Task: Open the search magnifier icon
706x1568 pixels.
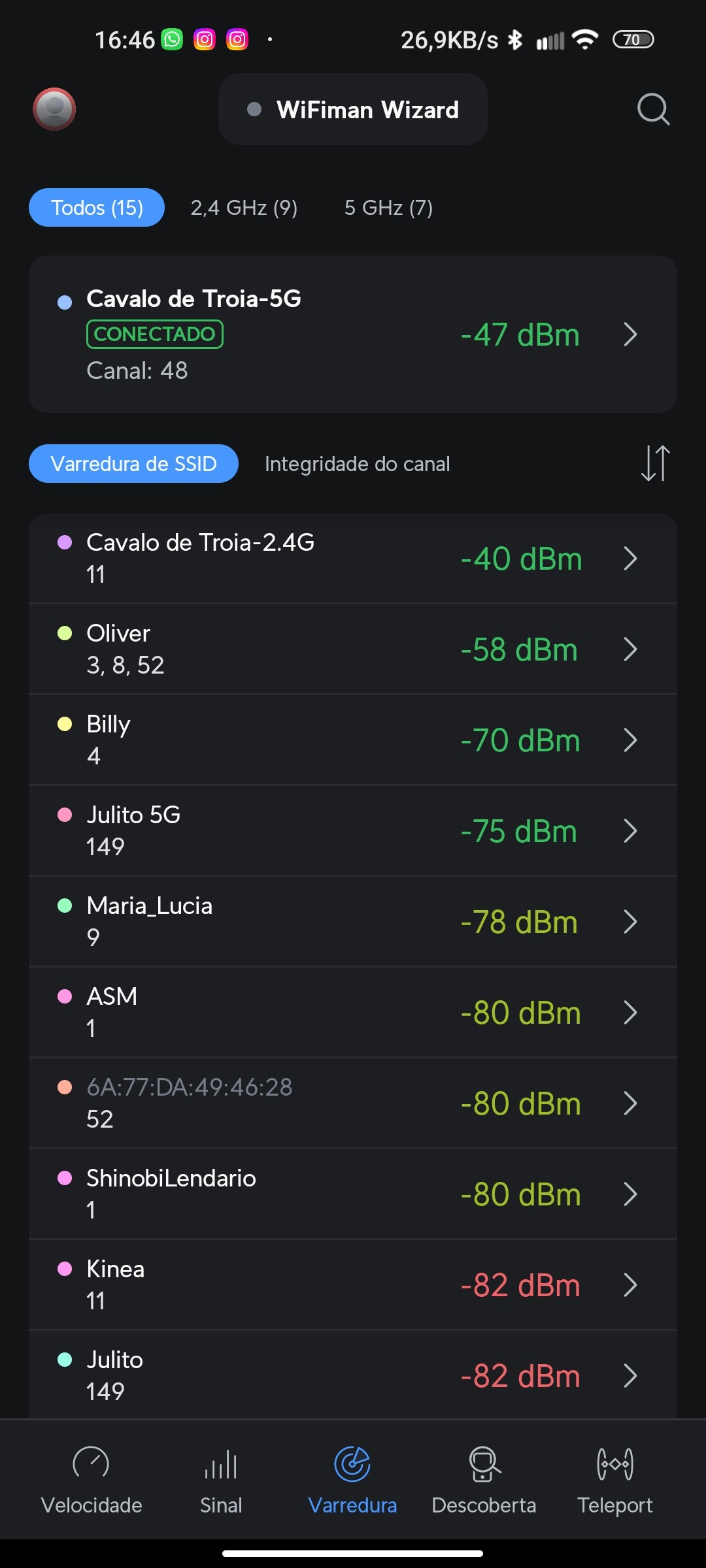Action: 653,109
